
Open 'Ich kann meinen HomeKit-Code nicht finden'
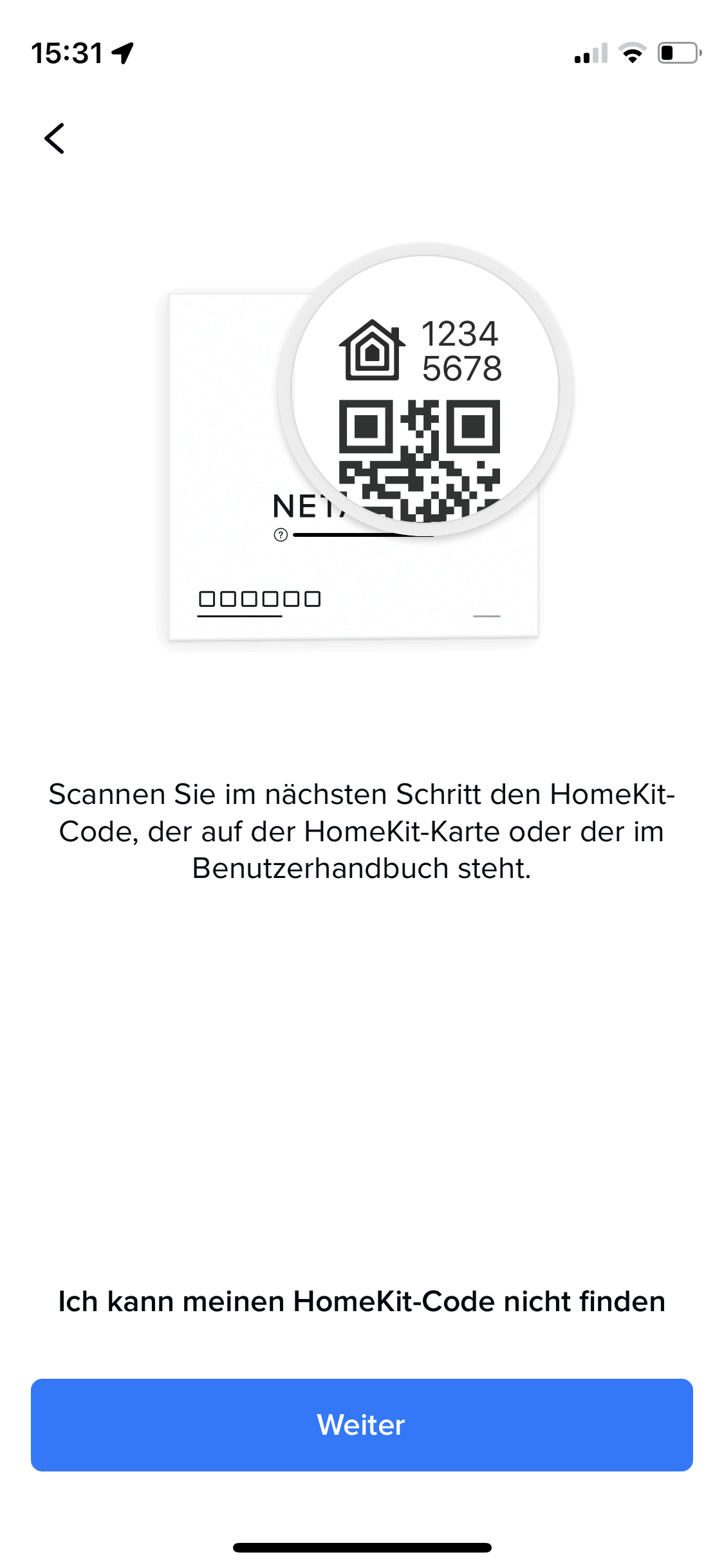[x=362, y=1301]
